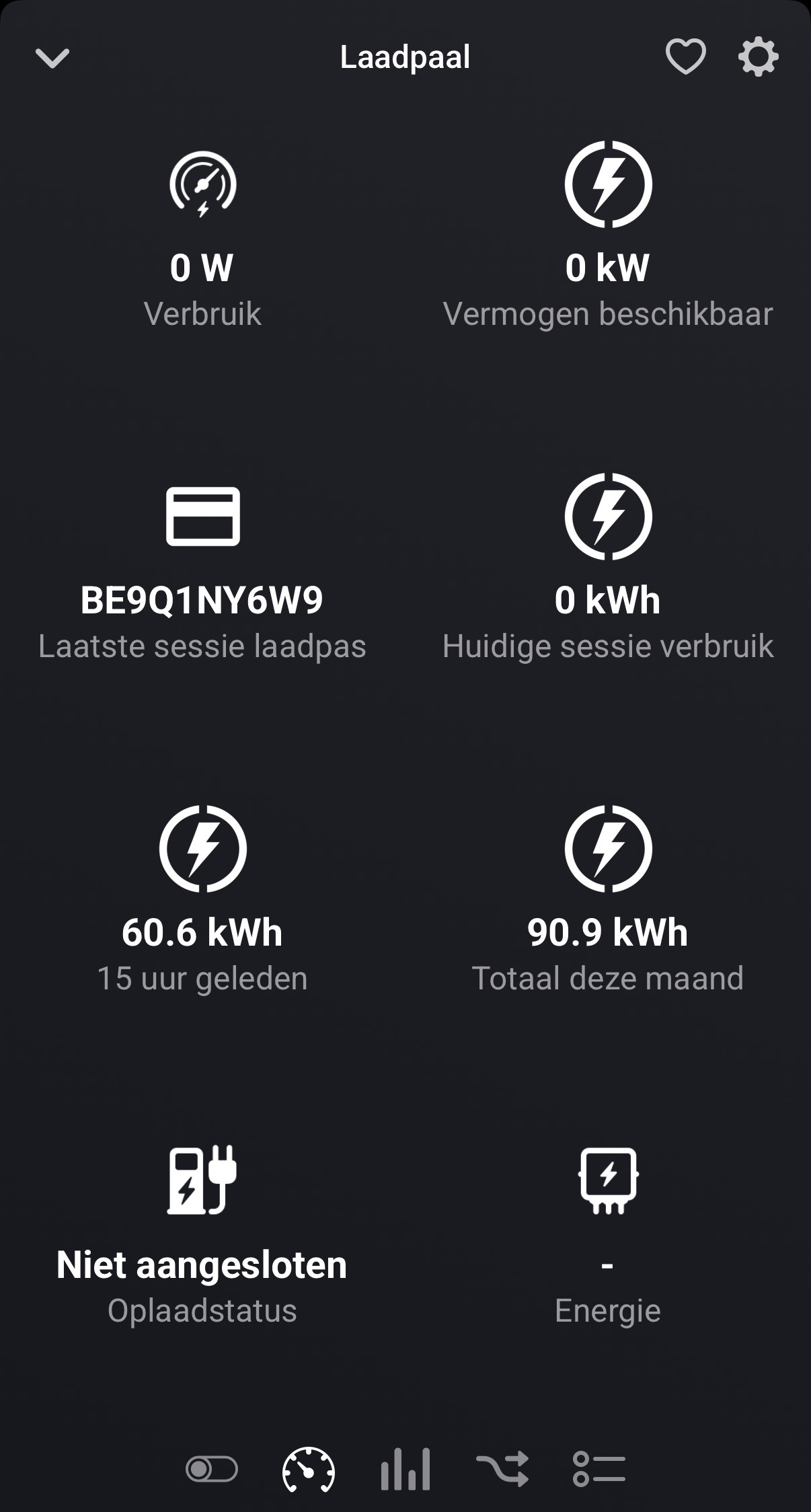811x1512 pixels.
Task: Open the bar chart insights tab
Action: (405, 1470)
